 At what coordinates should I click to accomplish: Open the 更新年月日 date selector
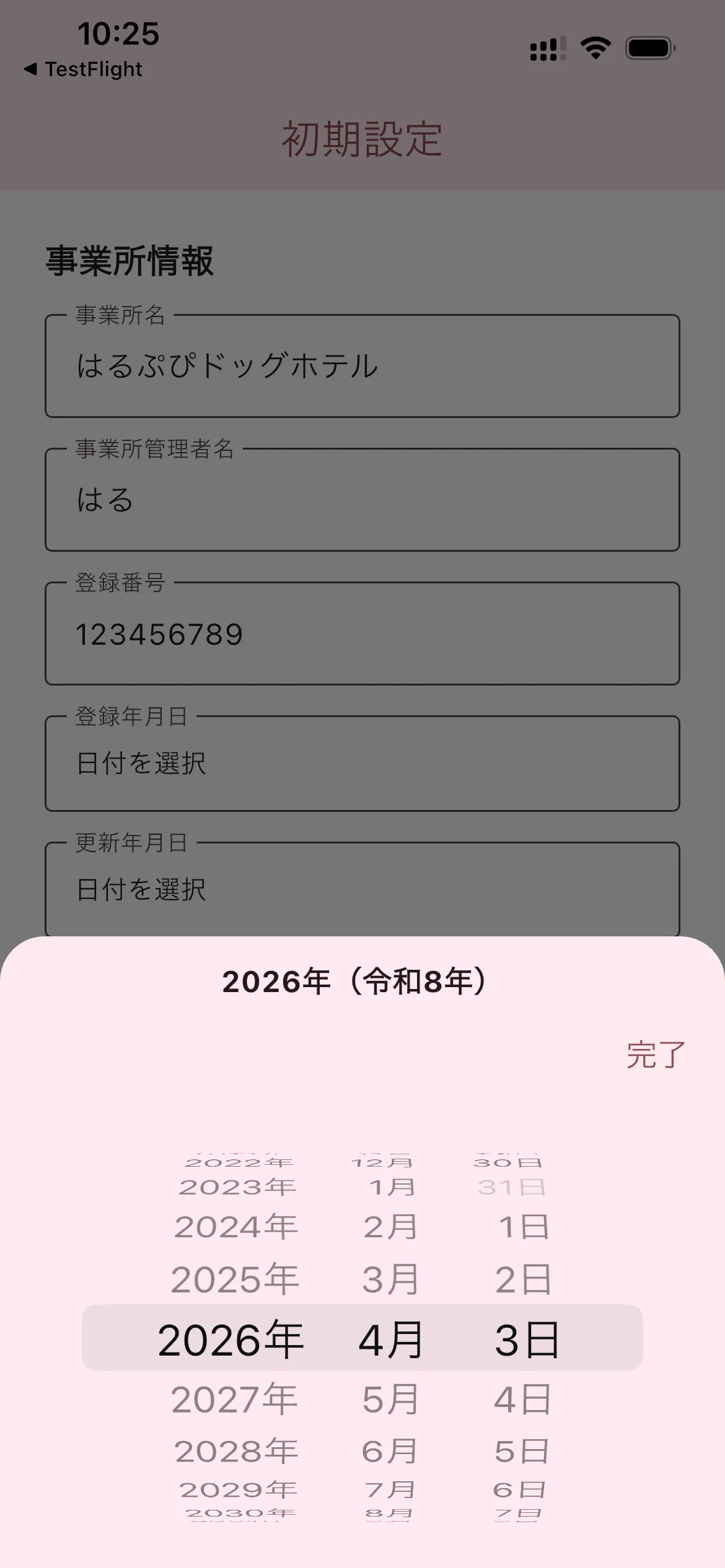click(x=362, y=889)
